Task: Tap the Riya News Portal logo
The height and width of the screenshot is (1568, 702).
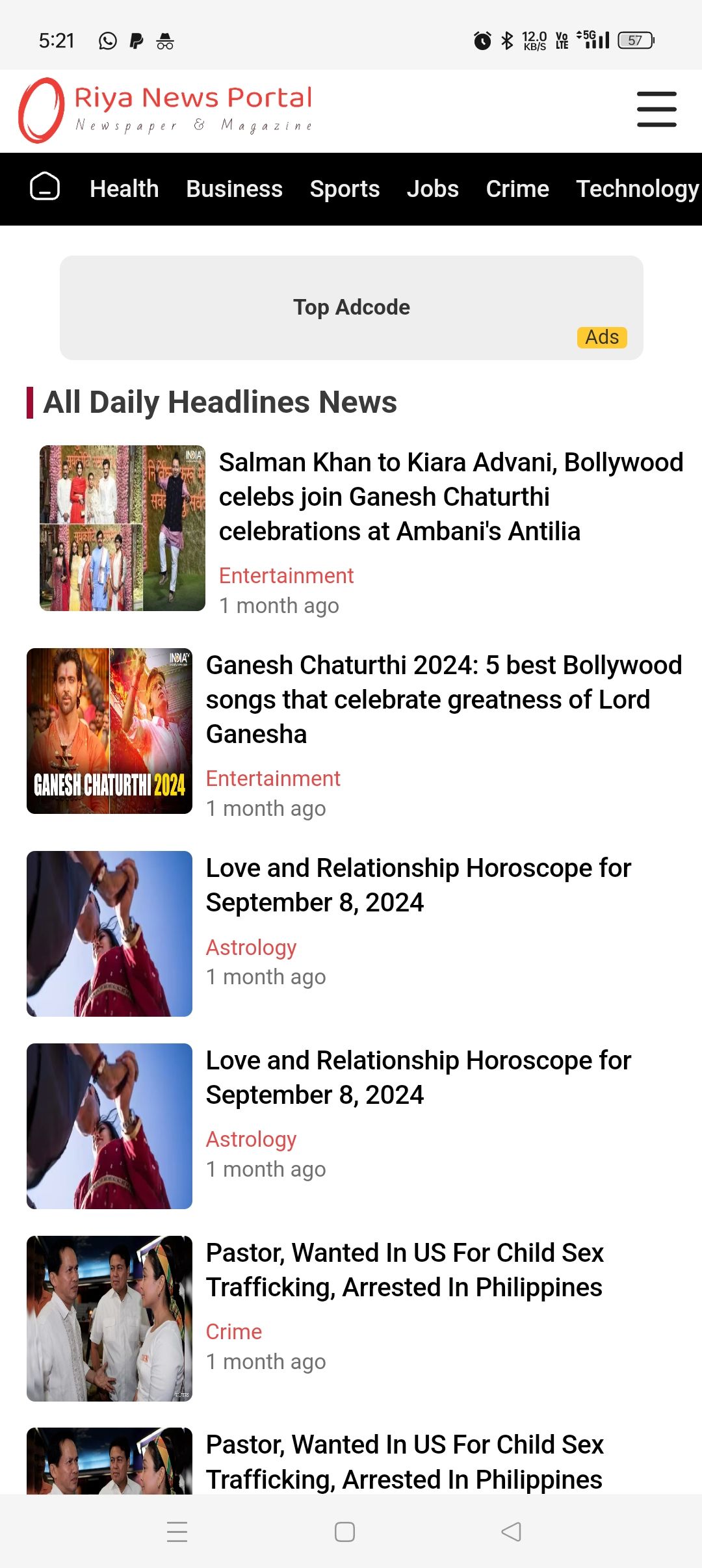Action: 166,110
